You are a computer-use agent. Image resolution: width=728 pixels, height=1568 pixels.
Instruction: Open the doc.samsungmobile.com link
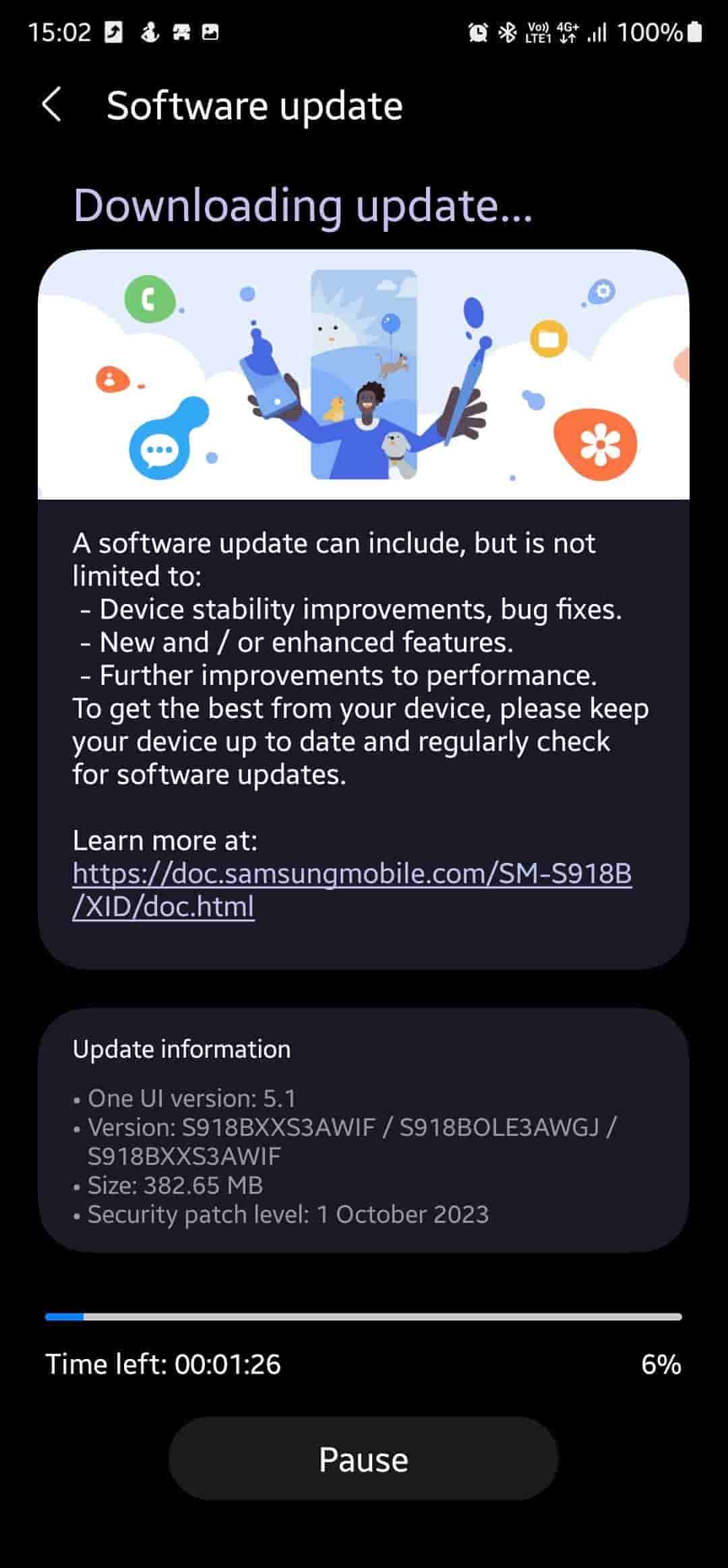352,874
